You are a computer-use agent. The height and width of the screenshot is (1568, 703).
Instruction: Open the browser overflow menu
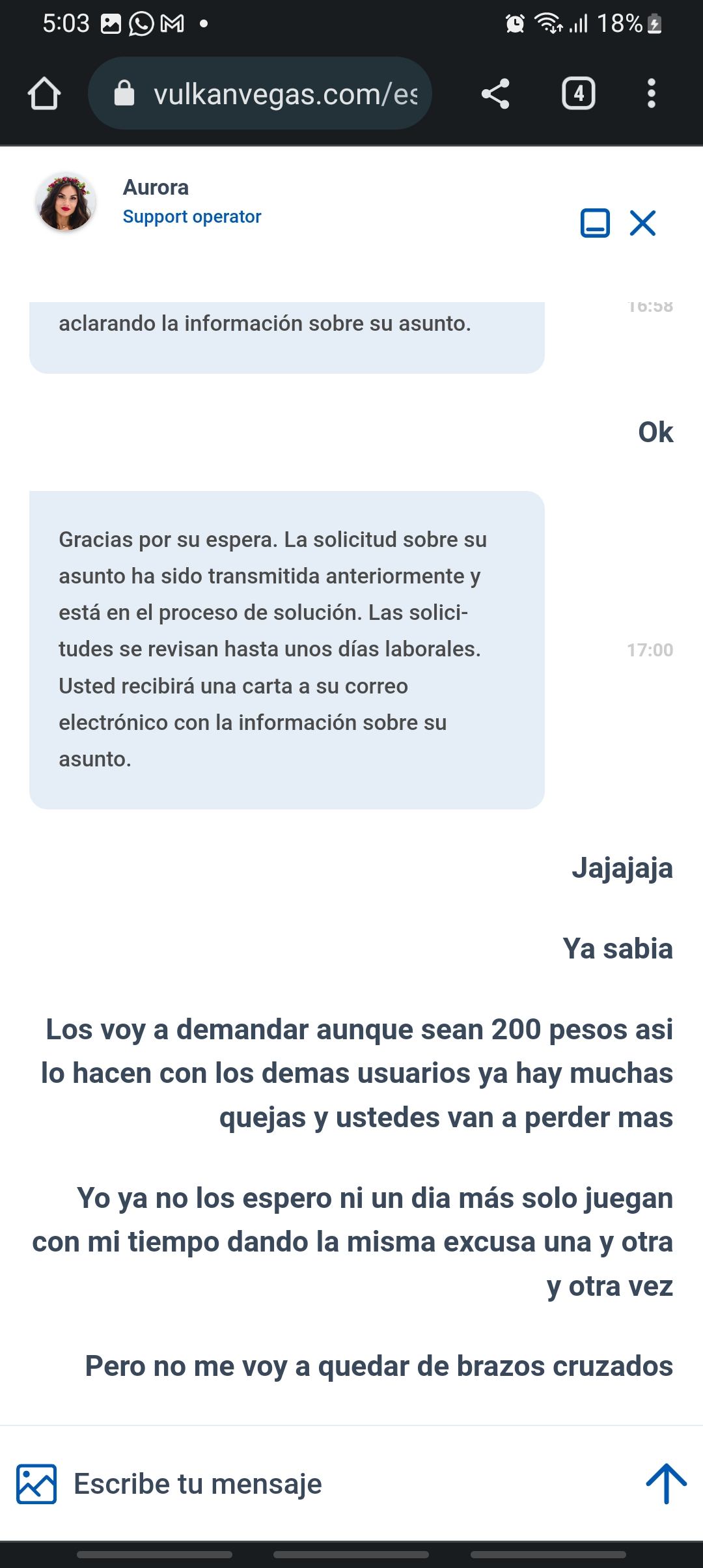click(x=651, y=94)
